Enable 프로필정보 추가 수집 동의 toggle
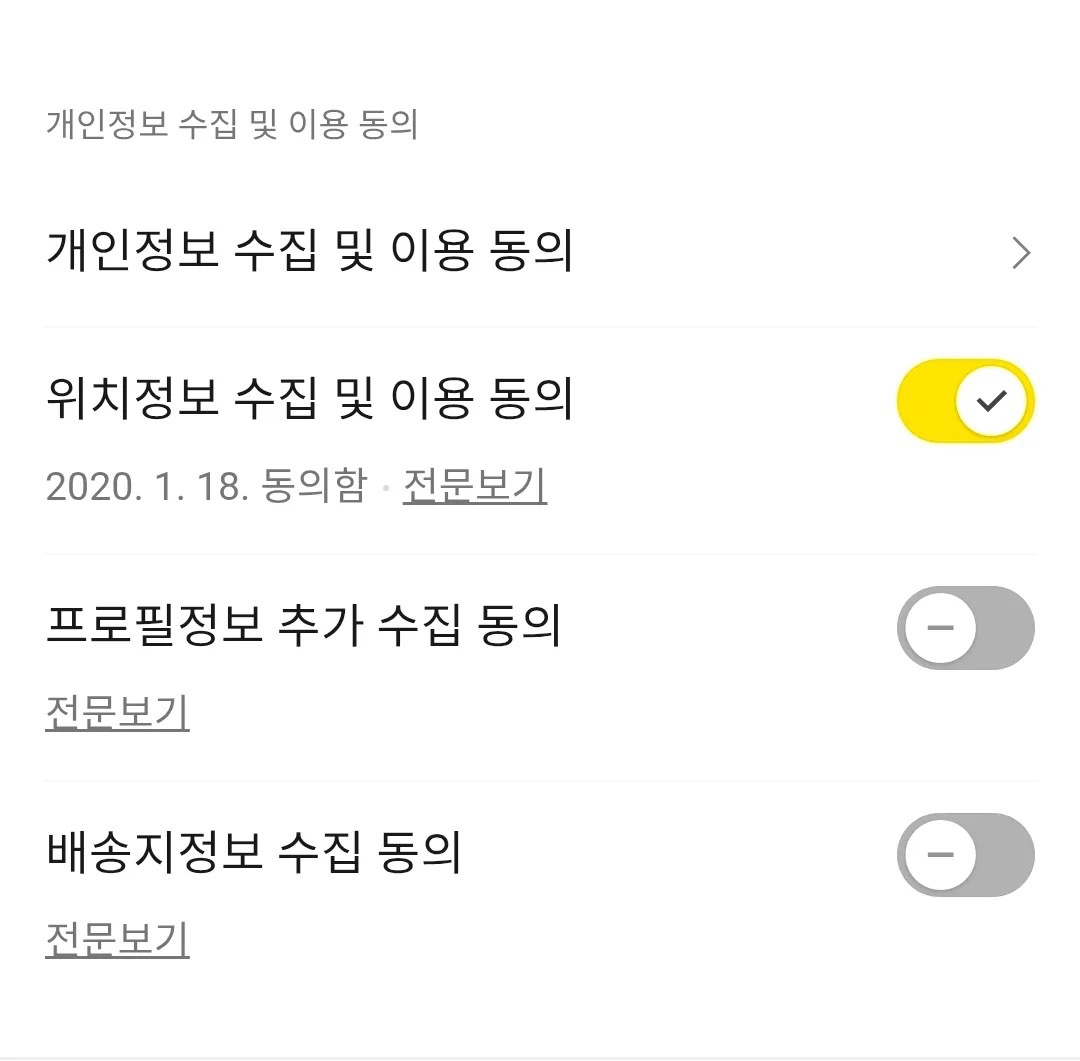The width and height of the screenshot is (1080, 1061). pos(965,628)
